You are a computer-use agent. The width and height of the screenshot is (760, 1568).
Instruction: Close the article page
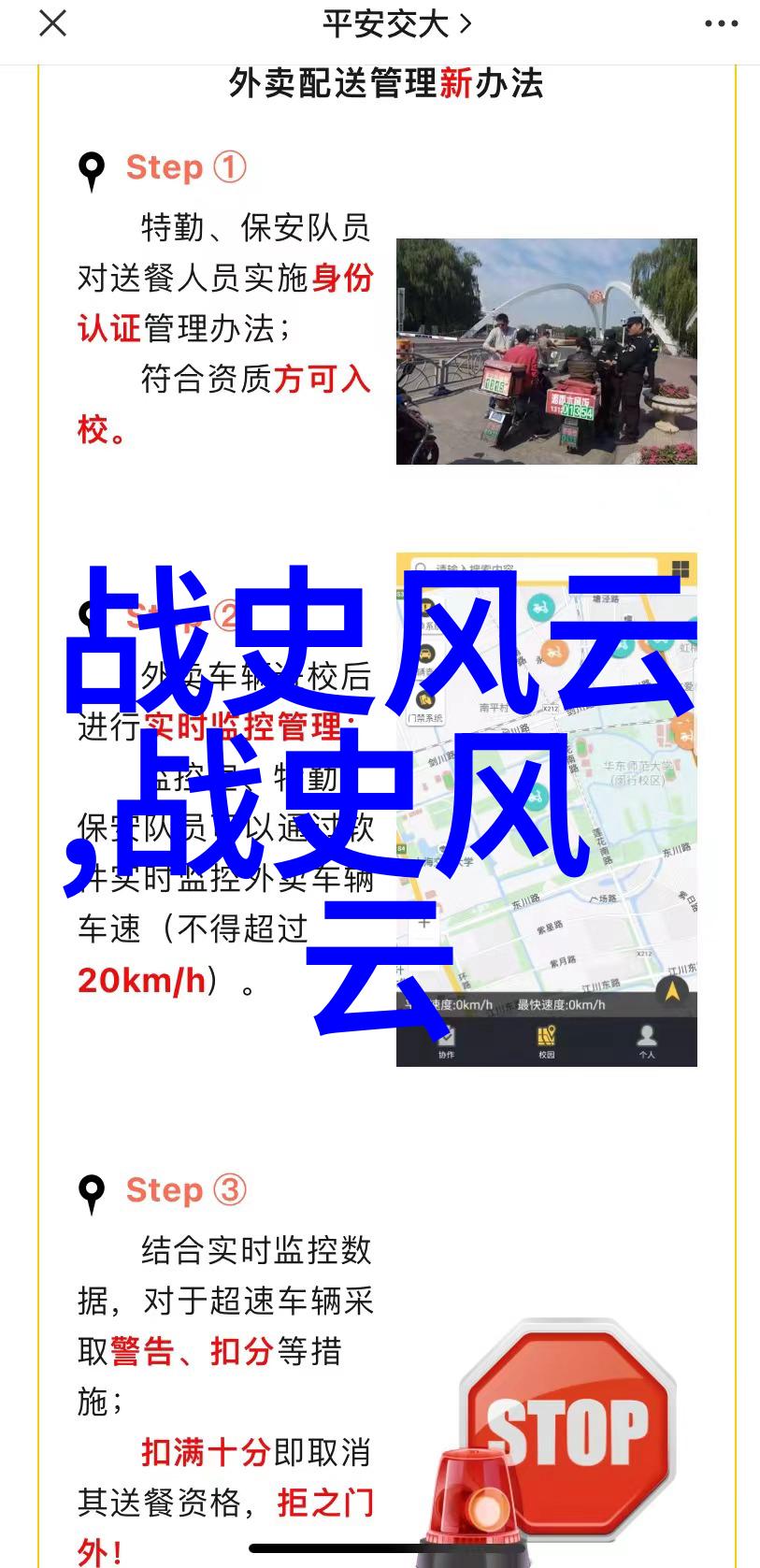coord(52,24)
